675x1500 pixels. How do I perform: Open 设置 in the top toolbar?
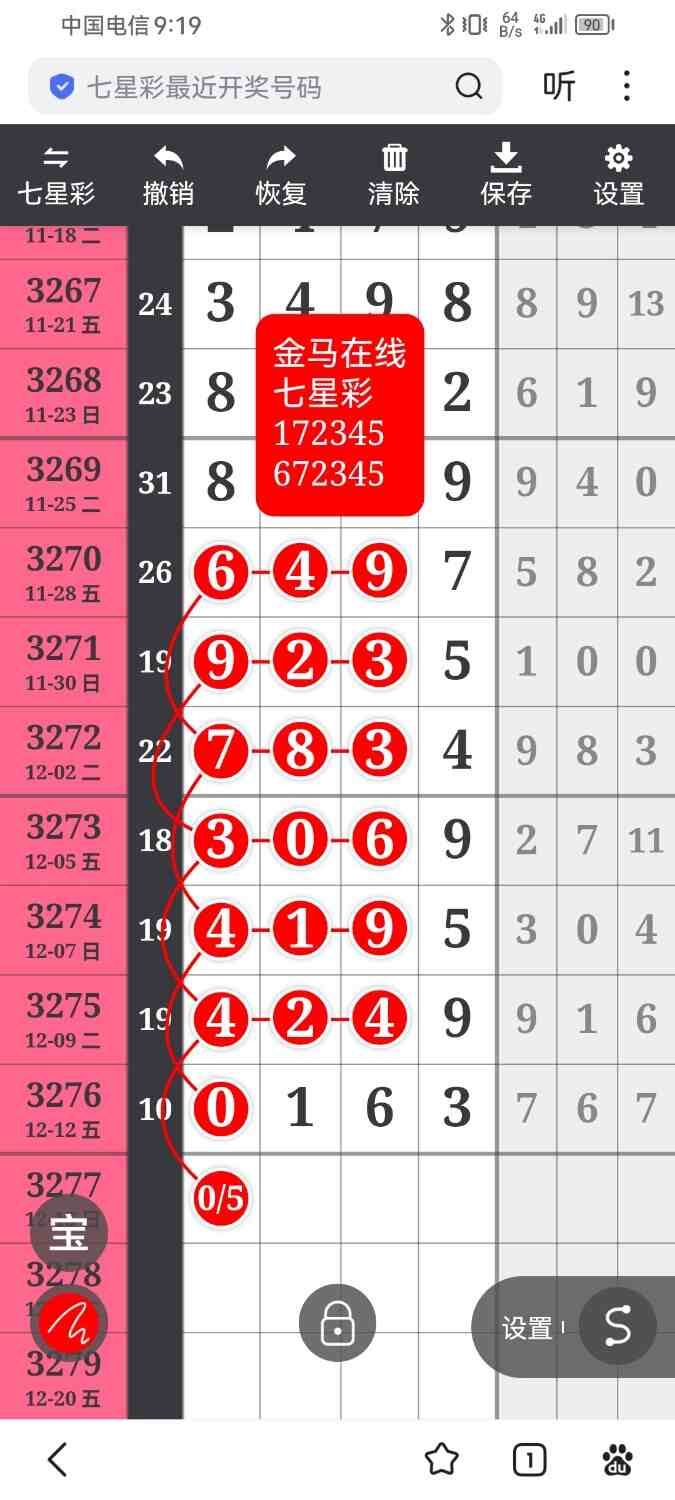(619, 175)
